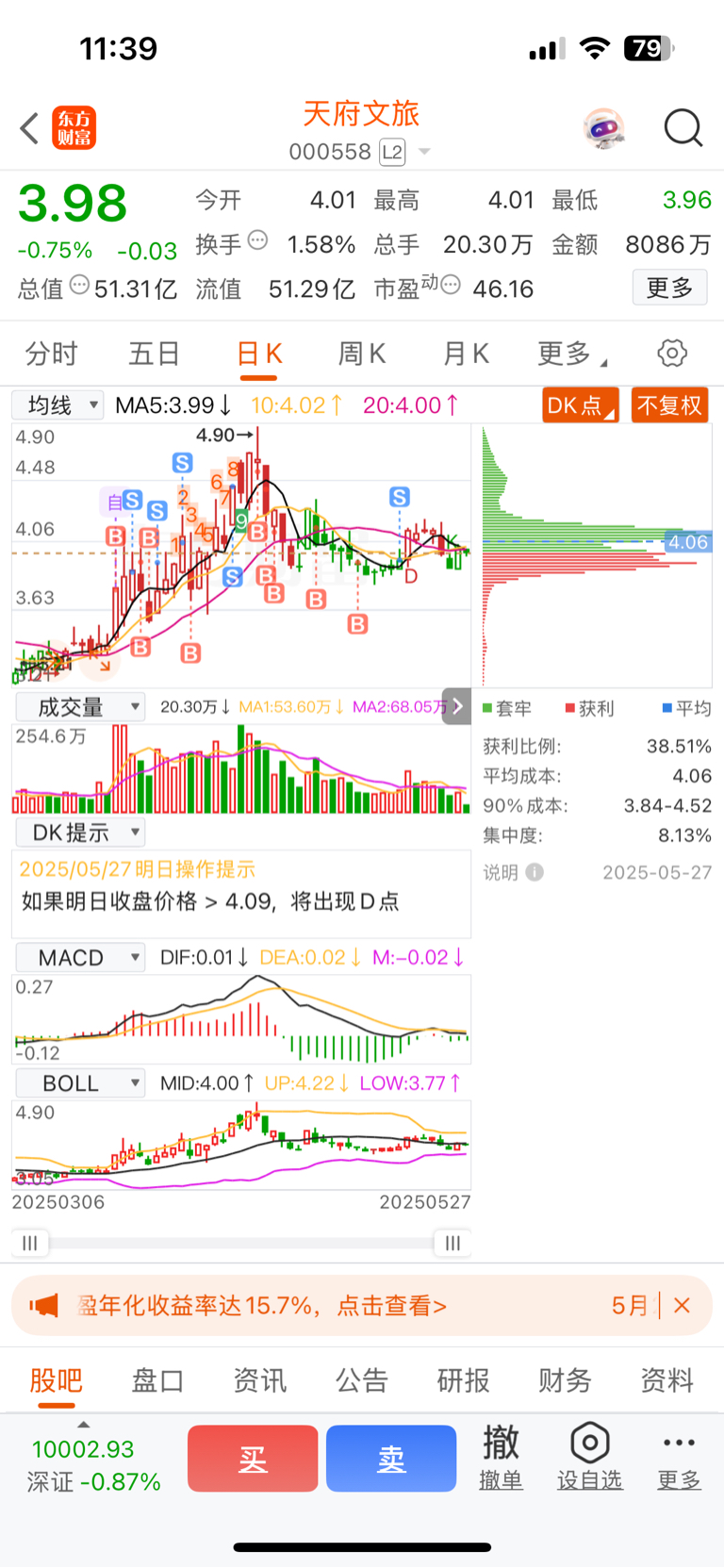The height and width of the screenshot is (1568, 724).
Task: Switch to the 周K tab
Action: [362, 354]
